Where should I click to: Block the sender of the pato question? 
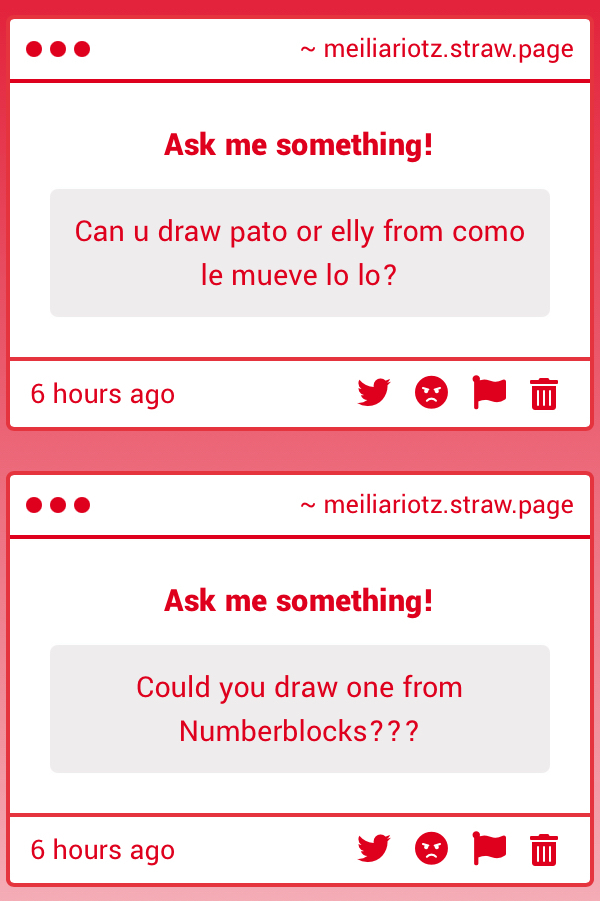click(431, 393)
